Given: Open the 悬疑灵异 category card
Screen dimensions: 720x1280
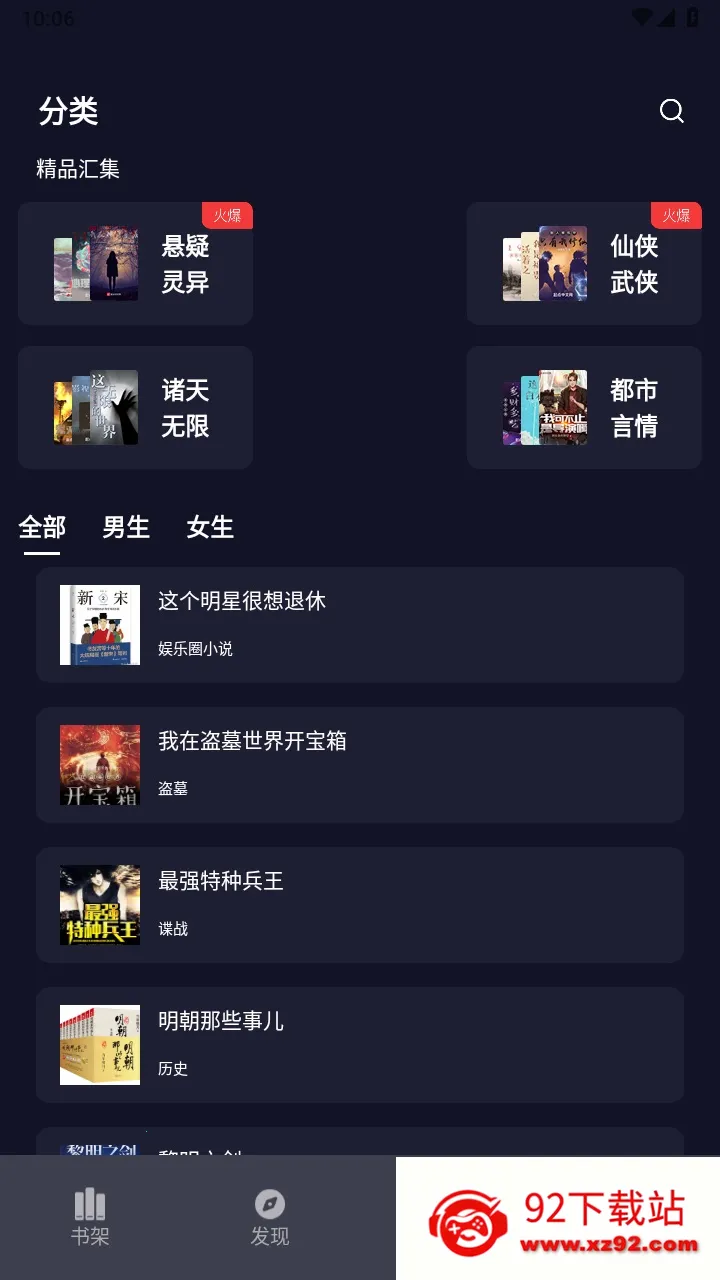Looking at the screenshot, I should pyautogui.click(x=135, y=264).
